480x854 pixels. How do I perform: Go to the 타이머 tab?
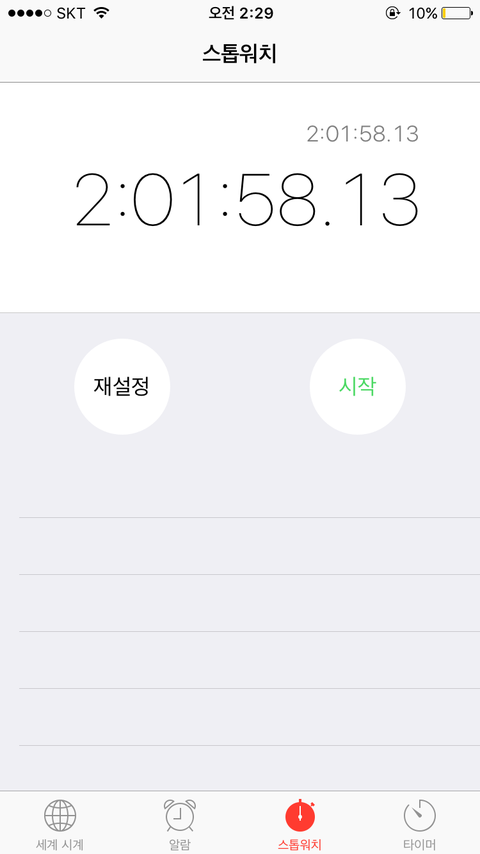420,825
